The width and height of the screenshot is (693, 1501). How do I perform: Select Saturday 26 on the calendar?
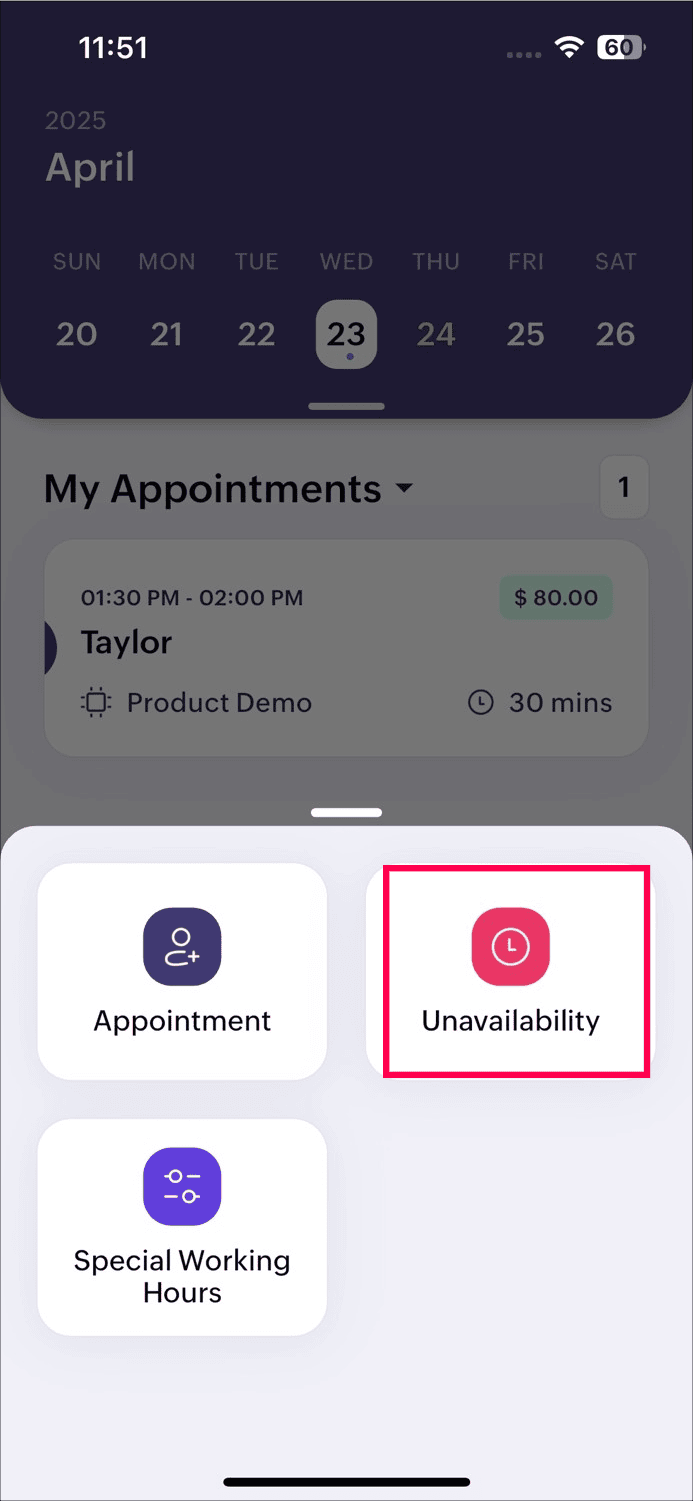point(615,334)
